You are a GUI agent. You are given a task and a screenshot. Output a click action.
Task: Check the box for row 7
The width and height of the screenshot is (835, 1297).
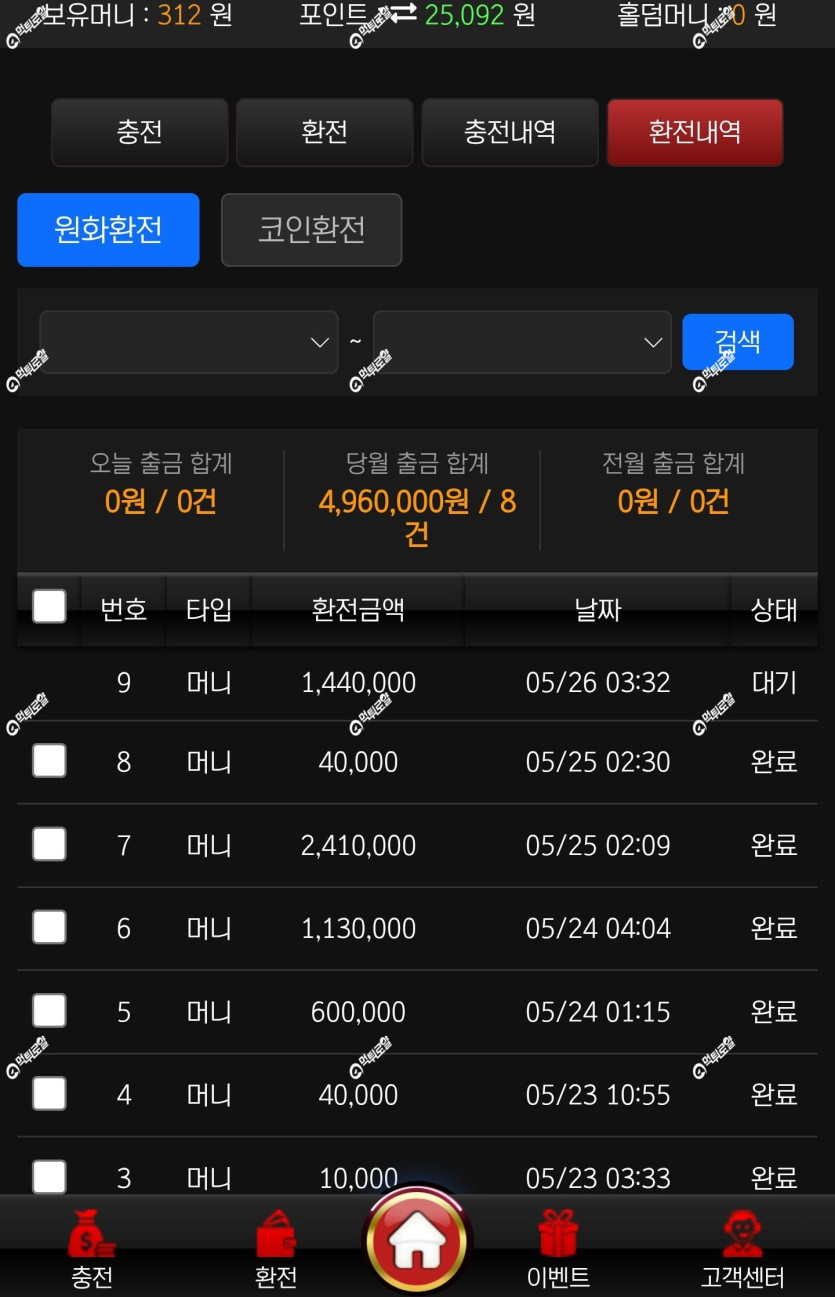click(x=49, y=844)
